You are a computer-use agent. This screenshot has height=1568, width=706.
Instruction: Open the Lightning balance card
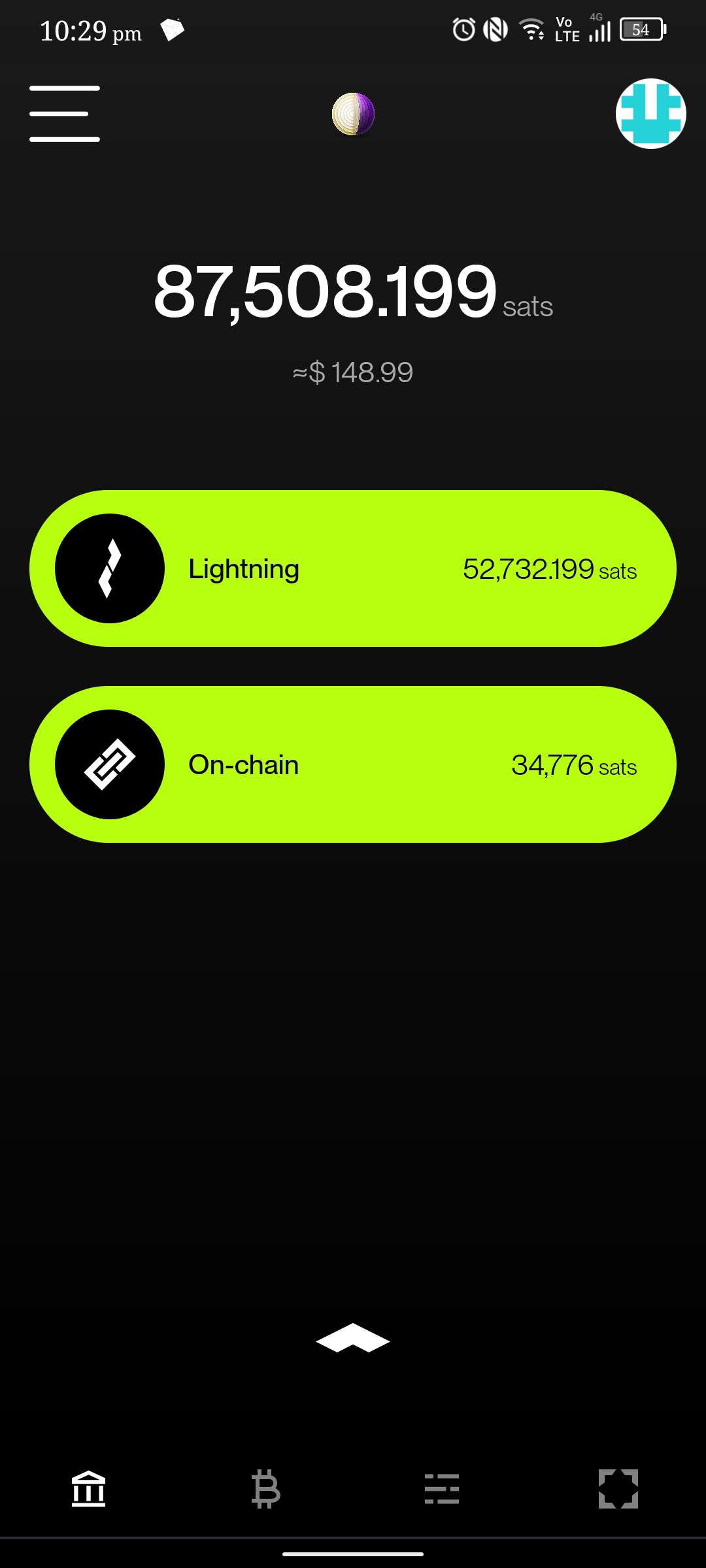(353, 568)
